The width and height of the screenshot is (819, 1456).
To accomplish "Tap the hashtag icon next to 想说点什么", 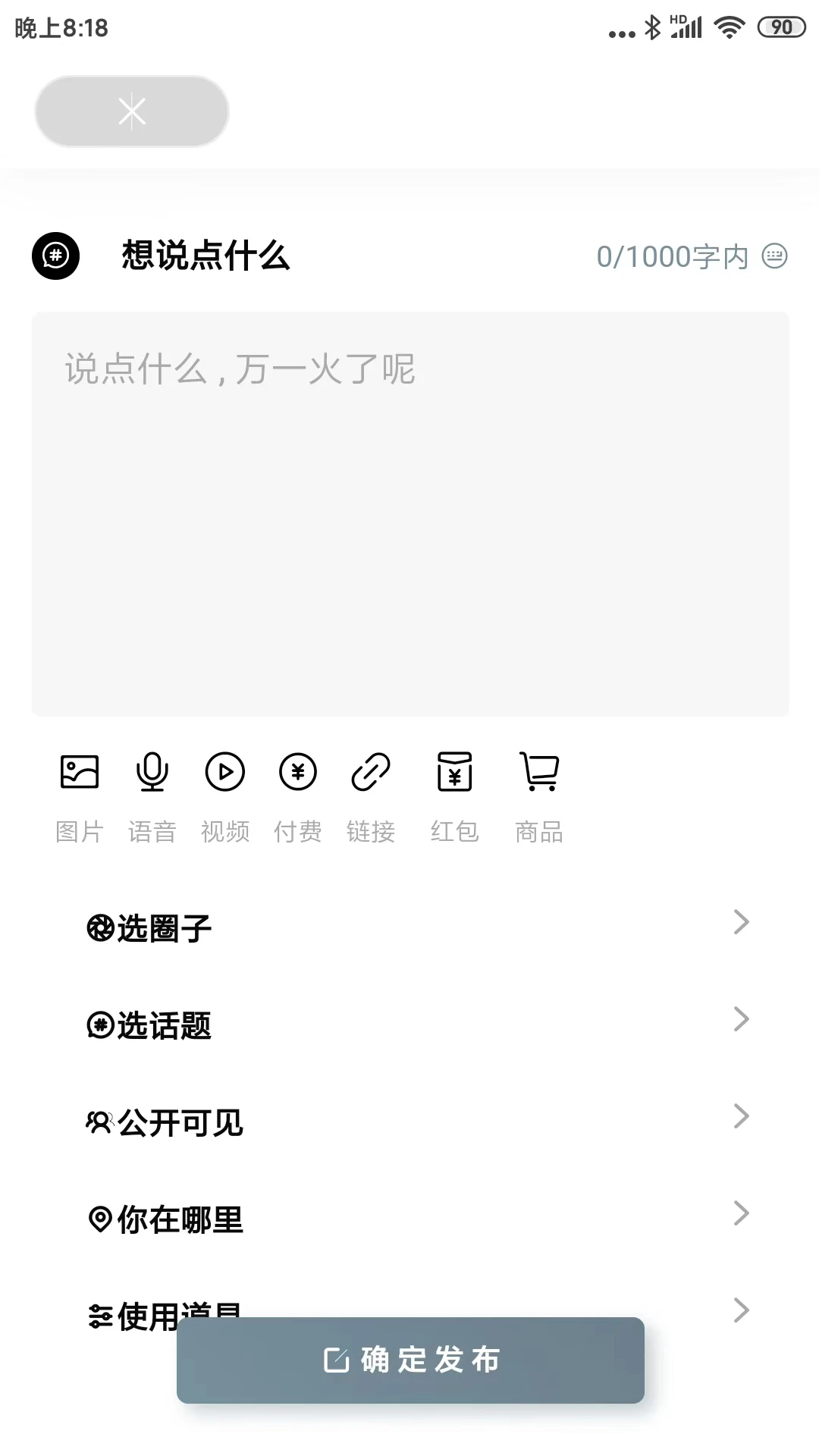I will tap(55, 256).
